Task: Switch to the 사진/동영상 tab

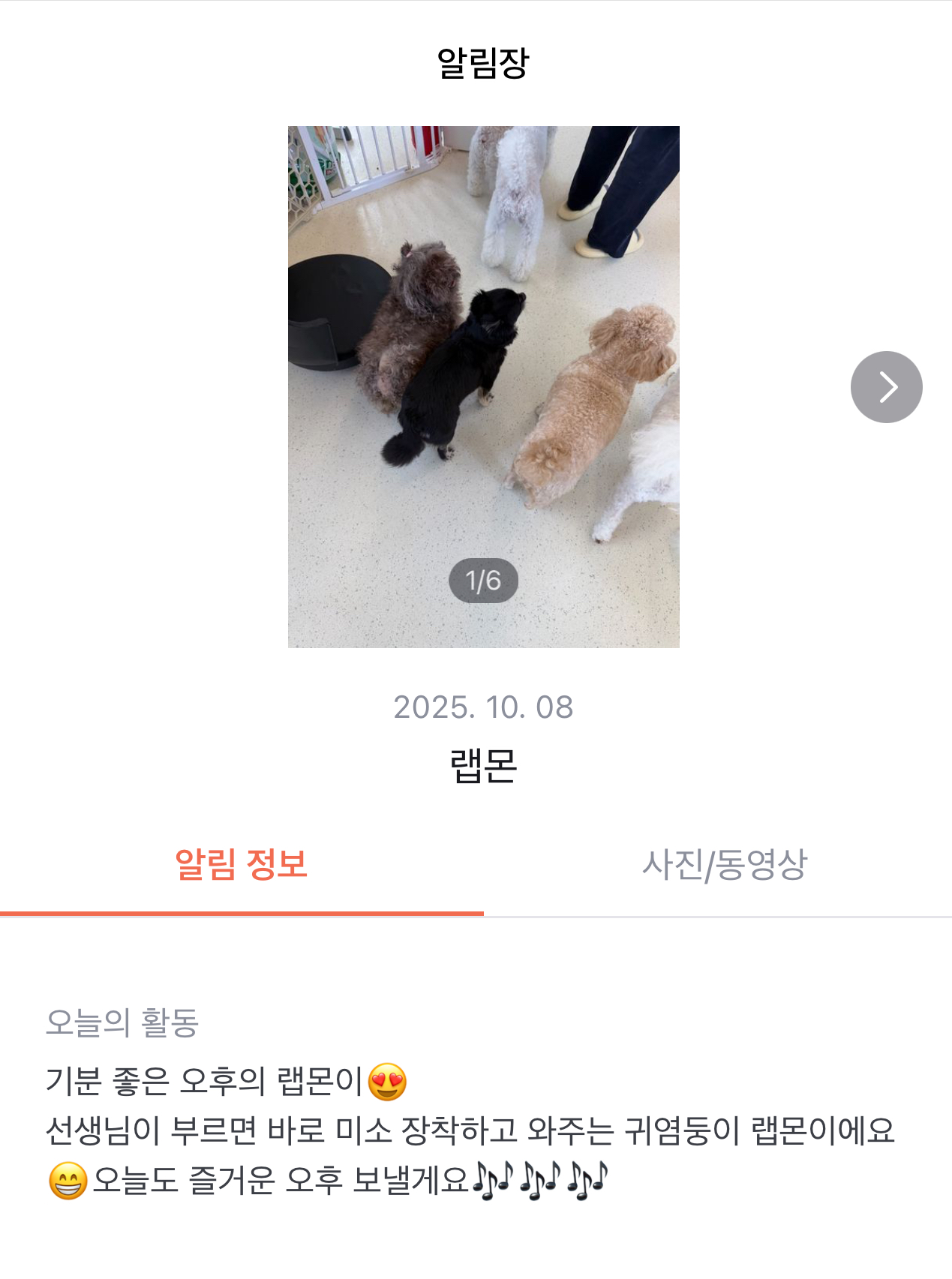Action: click(x=724, y=865)
